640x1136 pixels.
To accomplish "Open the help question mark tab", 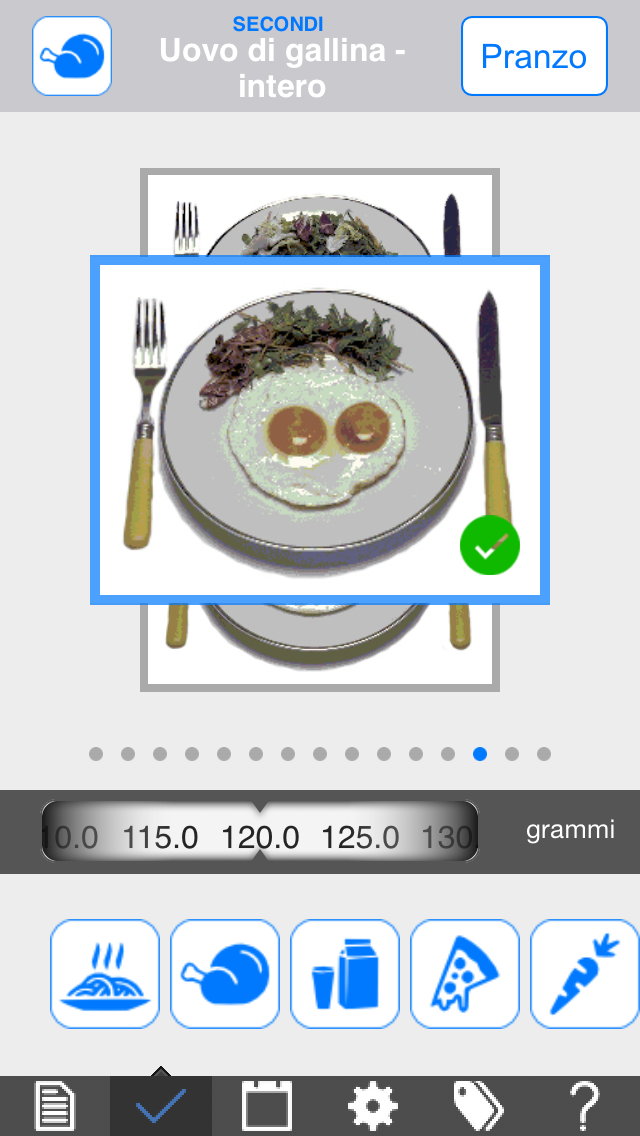I will tap(584, 1106).
